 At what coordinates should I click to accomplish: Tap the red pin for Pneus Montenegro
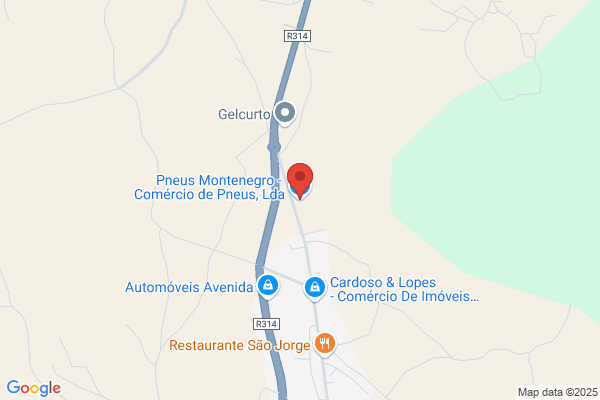coord(300,181)
